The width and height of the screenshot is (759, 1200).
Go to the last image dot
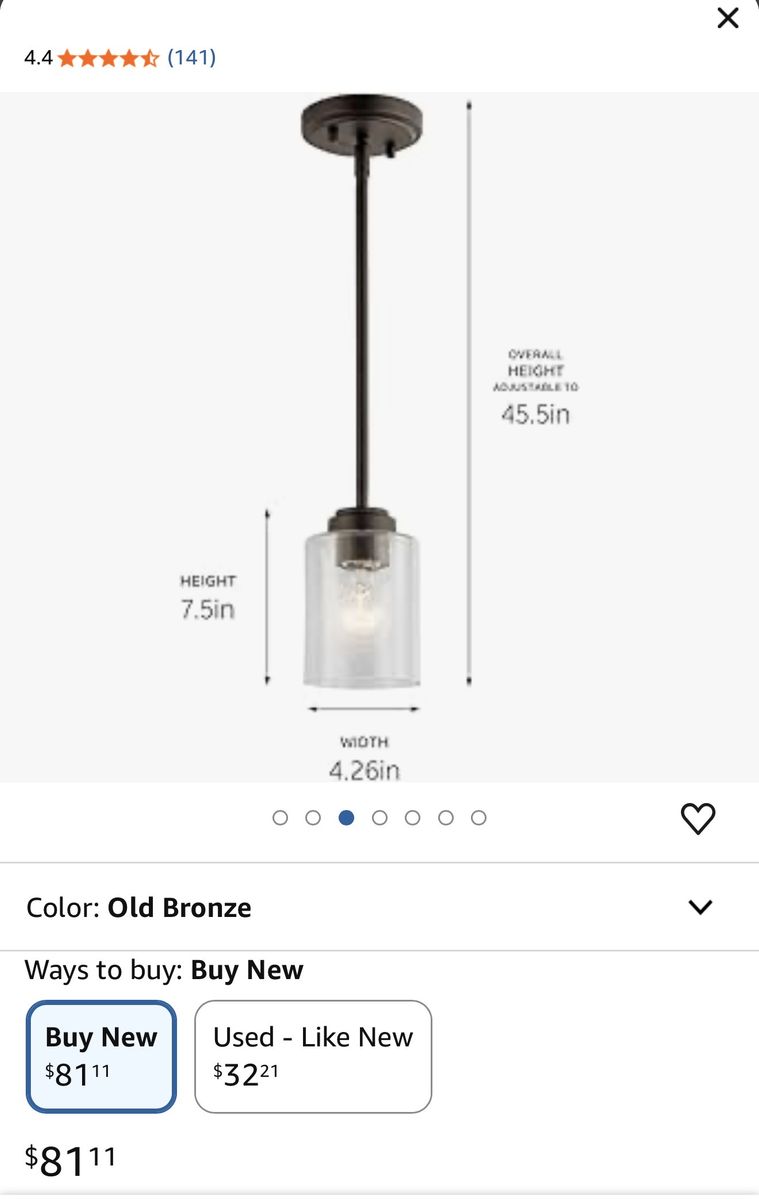click(479, 818)
